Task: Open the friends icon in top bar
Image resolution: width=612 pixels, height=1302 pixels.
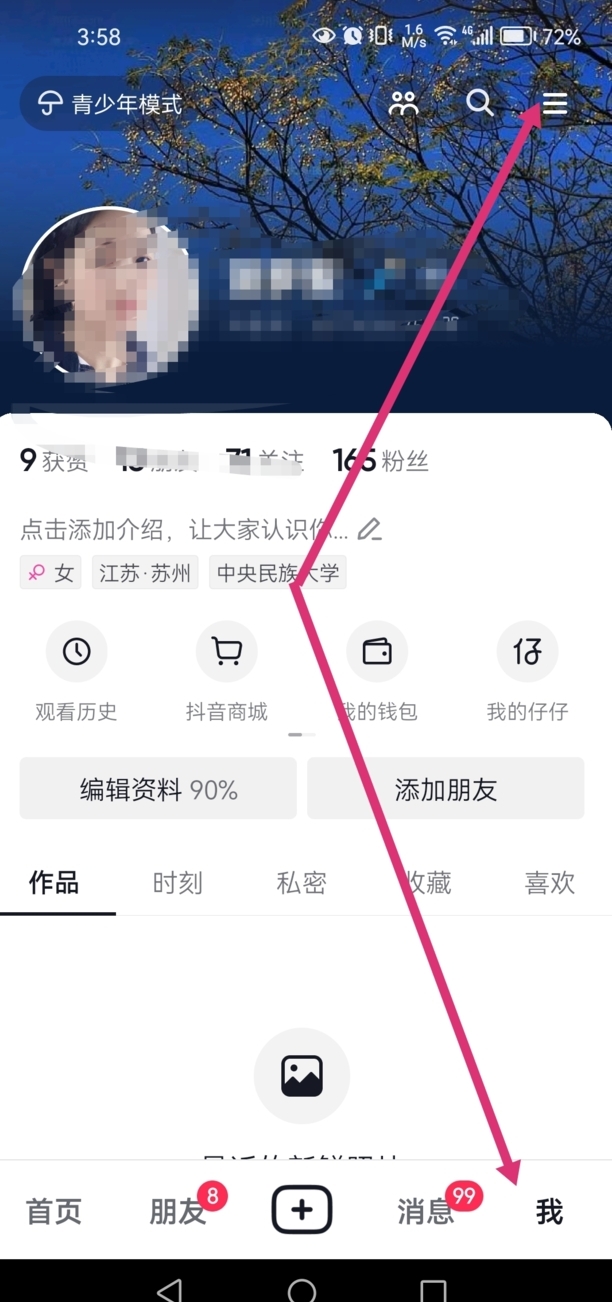Action: tap(404, 104)
